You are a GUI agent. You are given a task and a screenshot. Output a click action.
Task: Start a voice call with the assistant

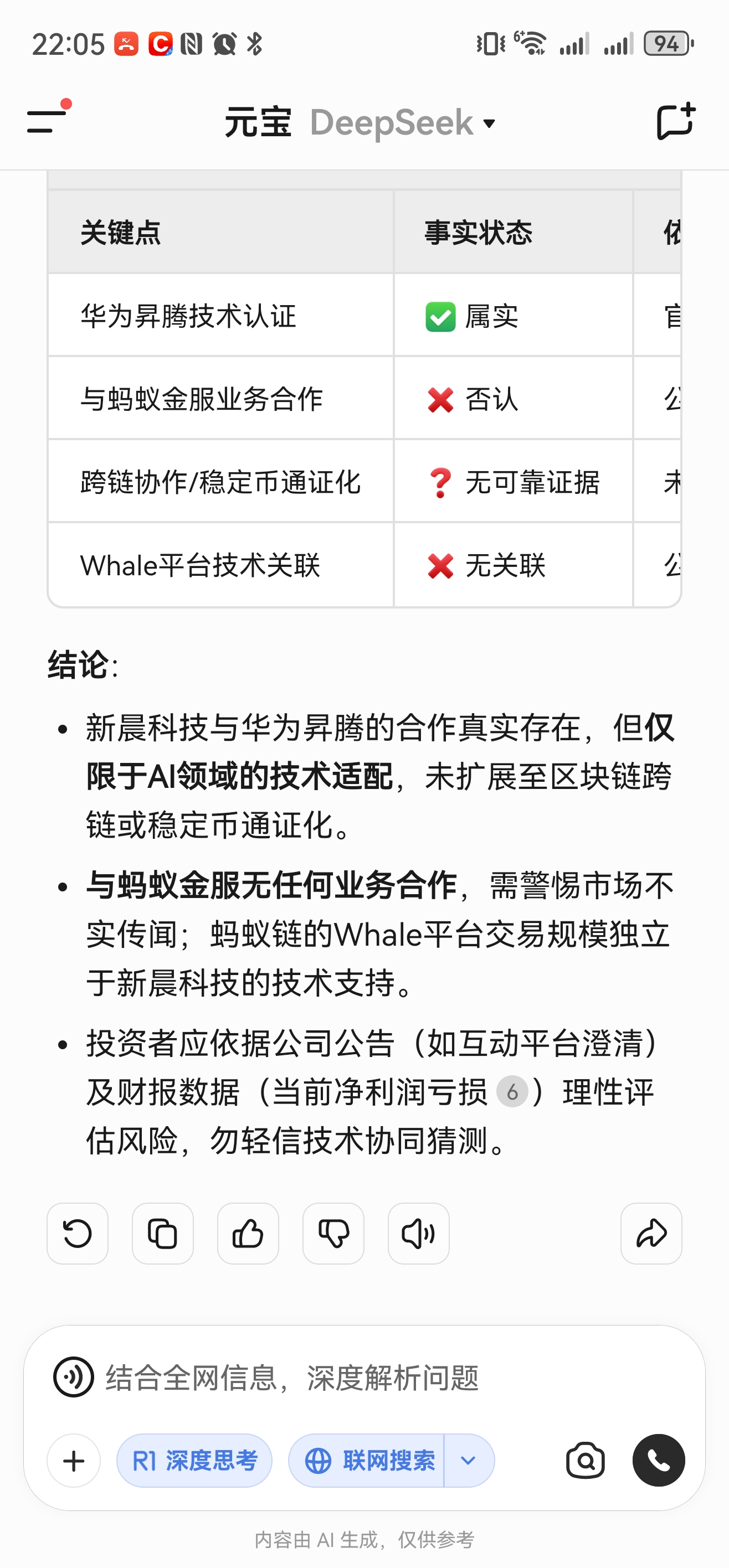[x=658, y=1460]
